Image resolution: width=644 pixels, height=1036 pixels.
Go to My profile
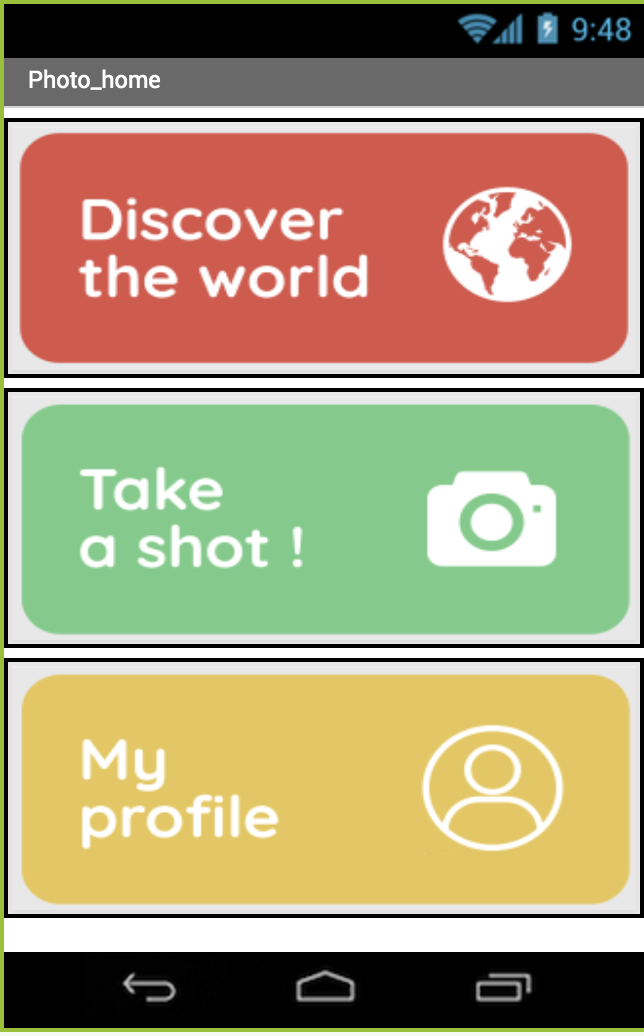(x=323, y=789)
